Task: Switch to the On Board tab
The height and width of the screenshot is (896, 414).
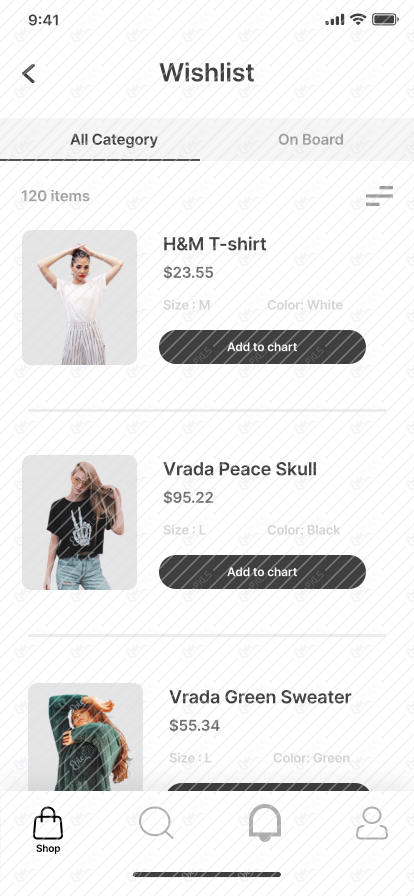Action: [310, 139]
